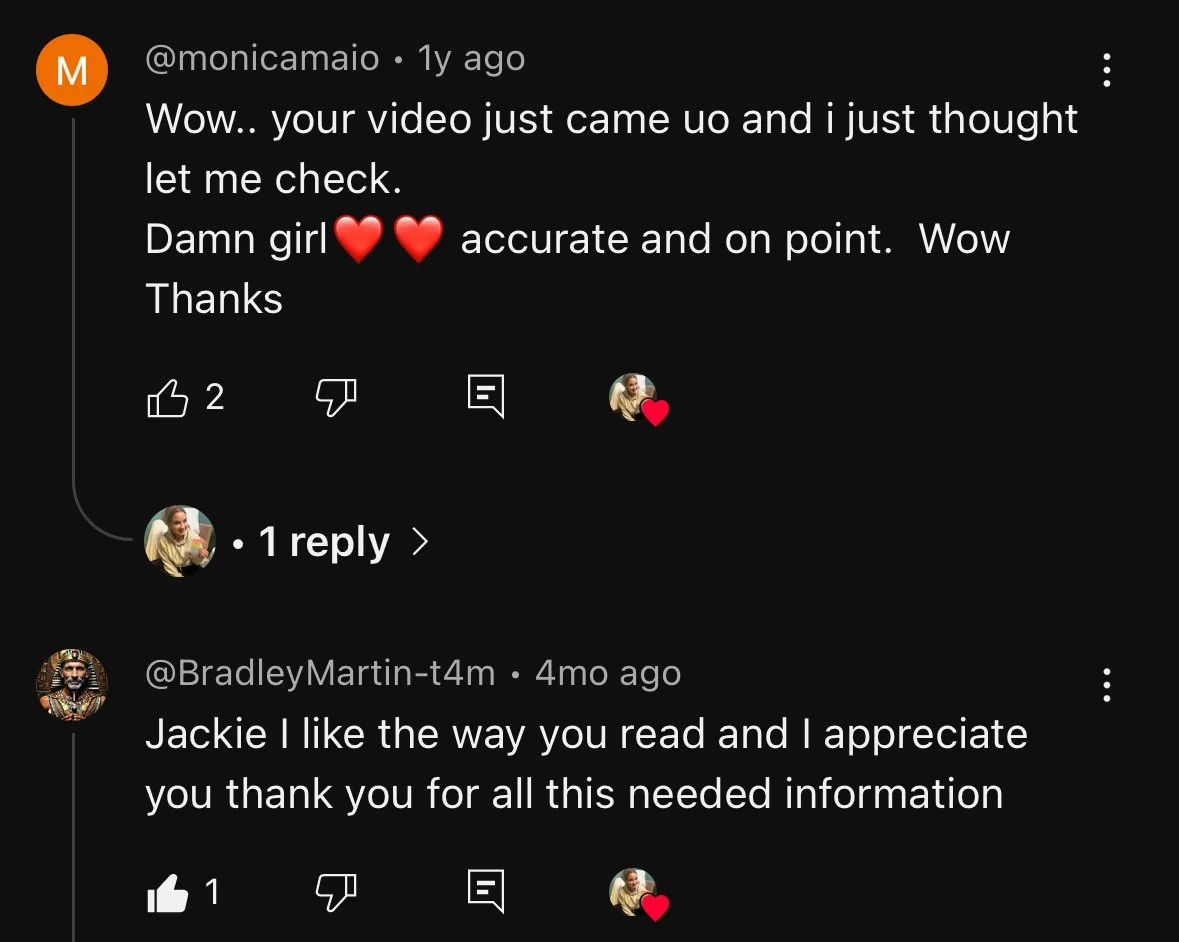Like the comment by @monicamaio
Viewport: 1179px width, 942px height.
coord(167,399)
